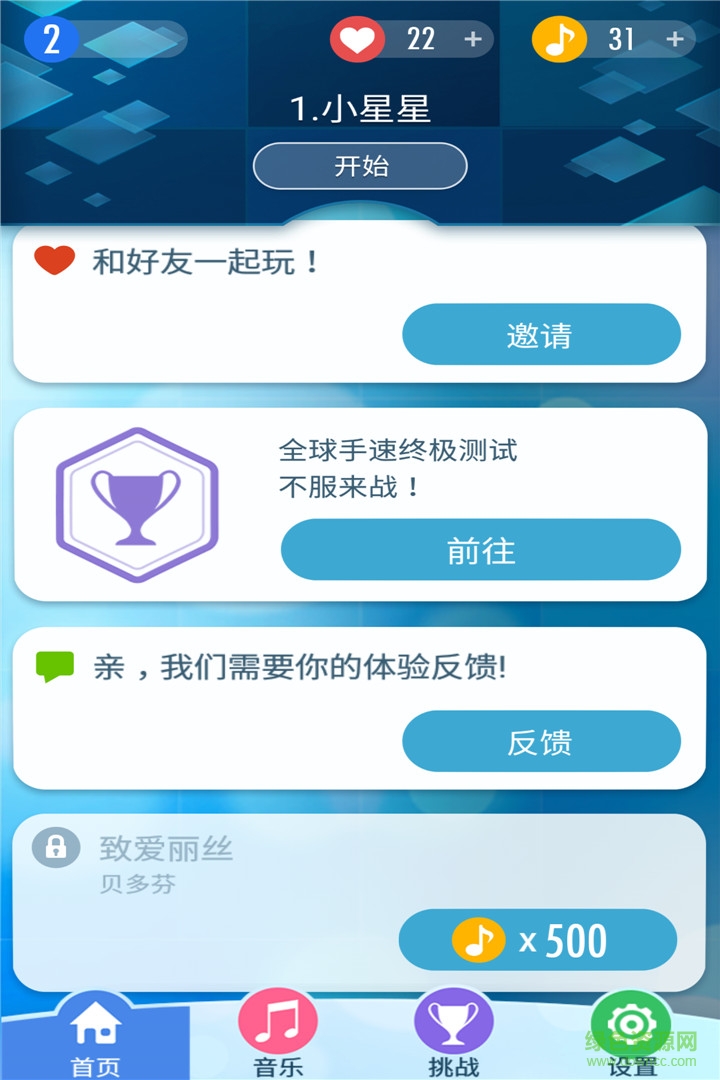Tap the plus to add more hearts
Image resolution: width=720 pixels, height=1080 pixels.
pos(470,40)
